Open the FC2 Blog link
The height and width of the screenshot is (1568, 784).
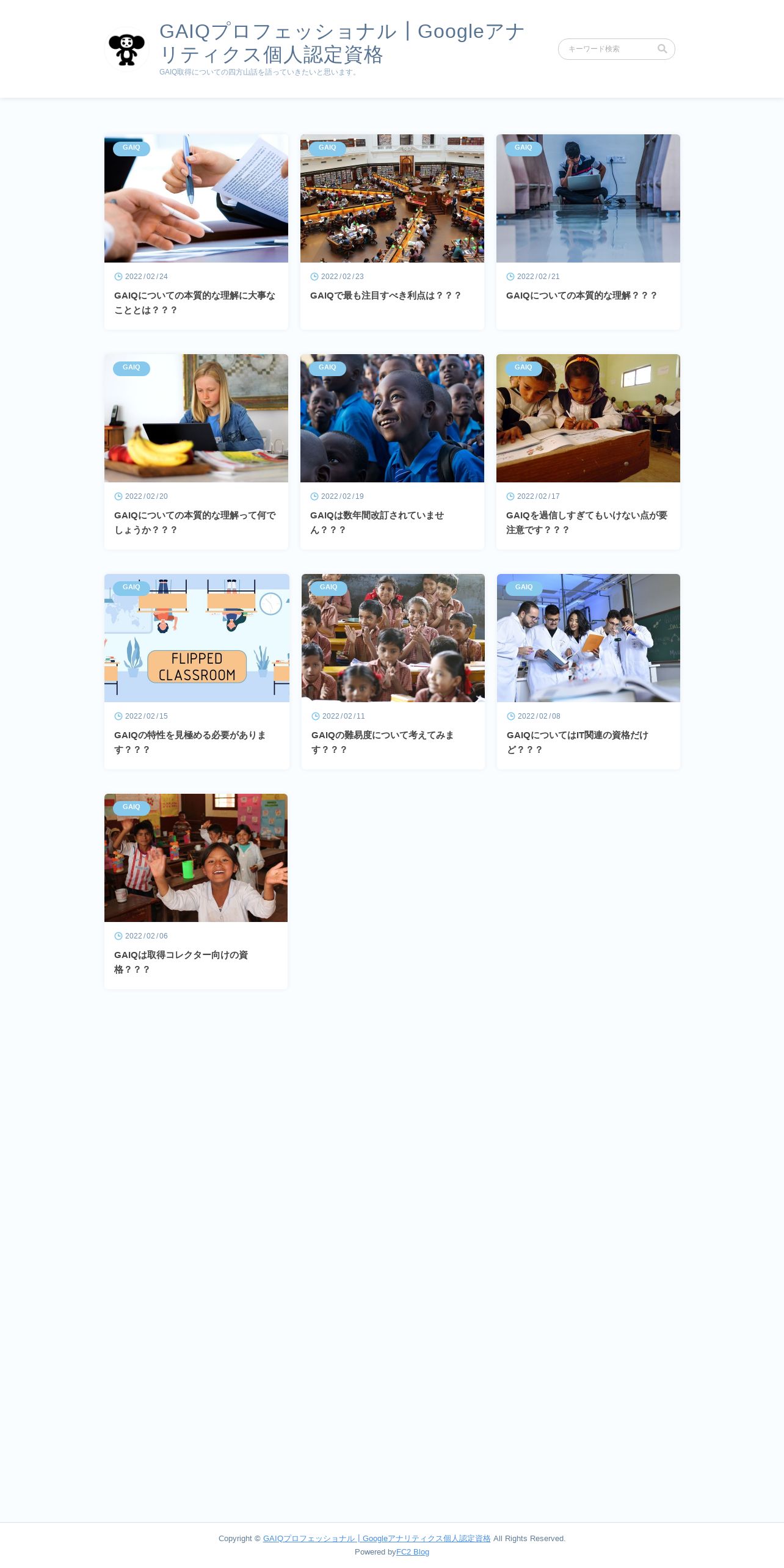[413, 1552]
